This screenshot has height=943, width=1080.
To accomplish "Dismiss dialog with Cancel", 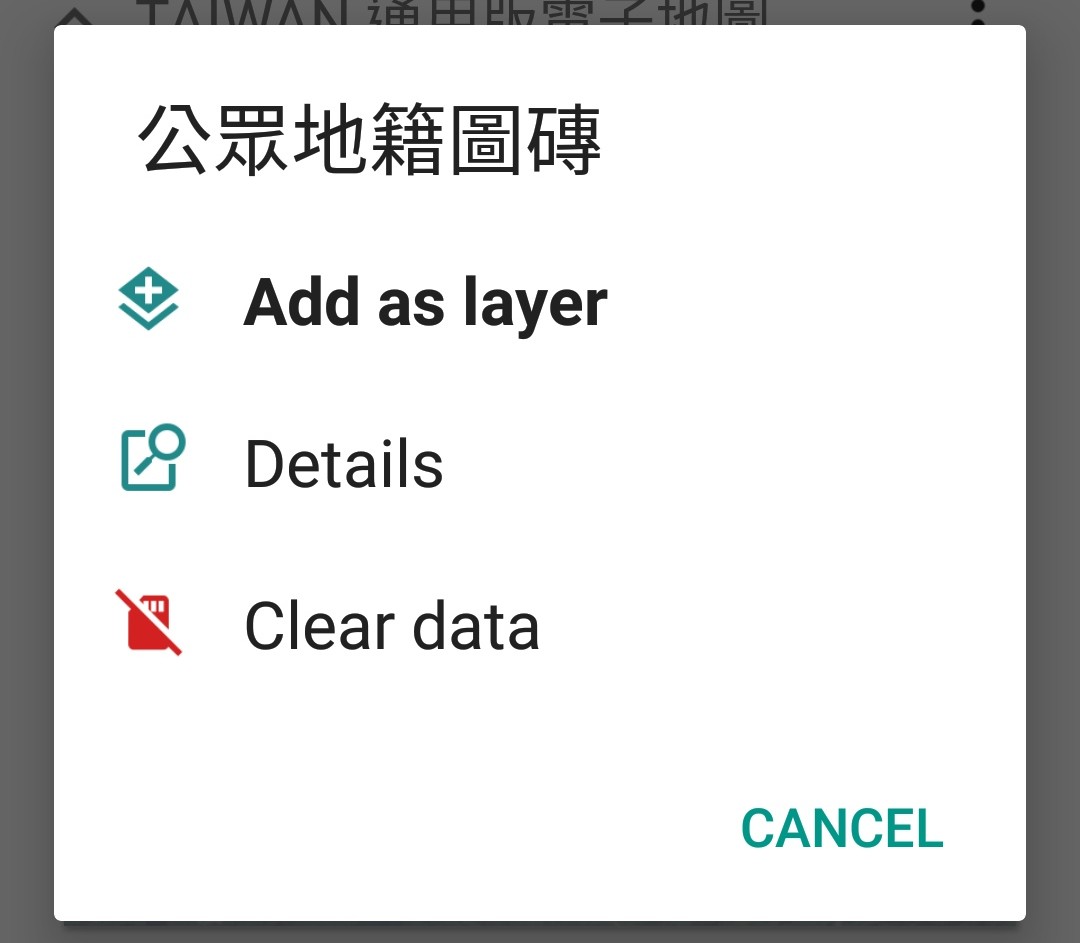I will pos(842,828).
